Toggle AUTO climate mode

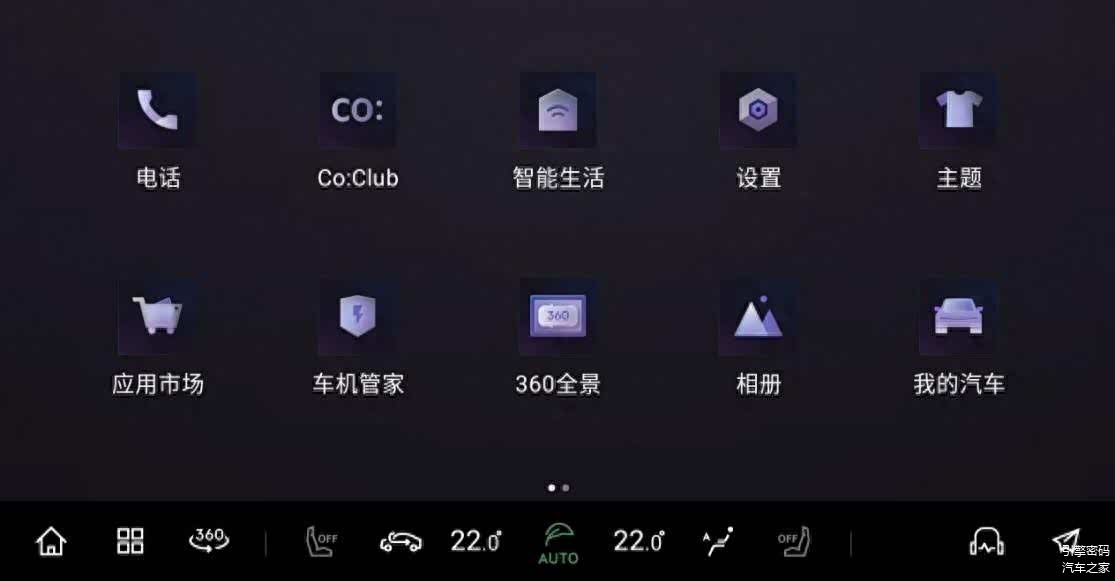[x=558, y=544]
